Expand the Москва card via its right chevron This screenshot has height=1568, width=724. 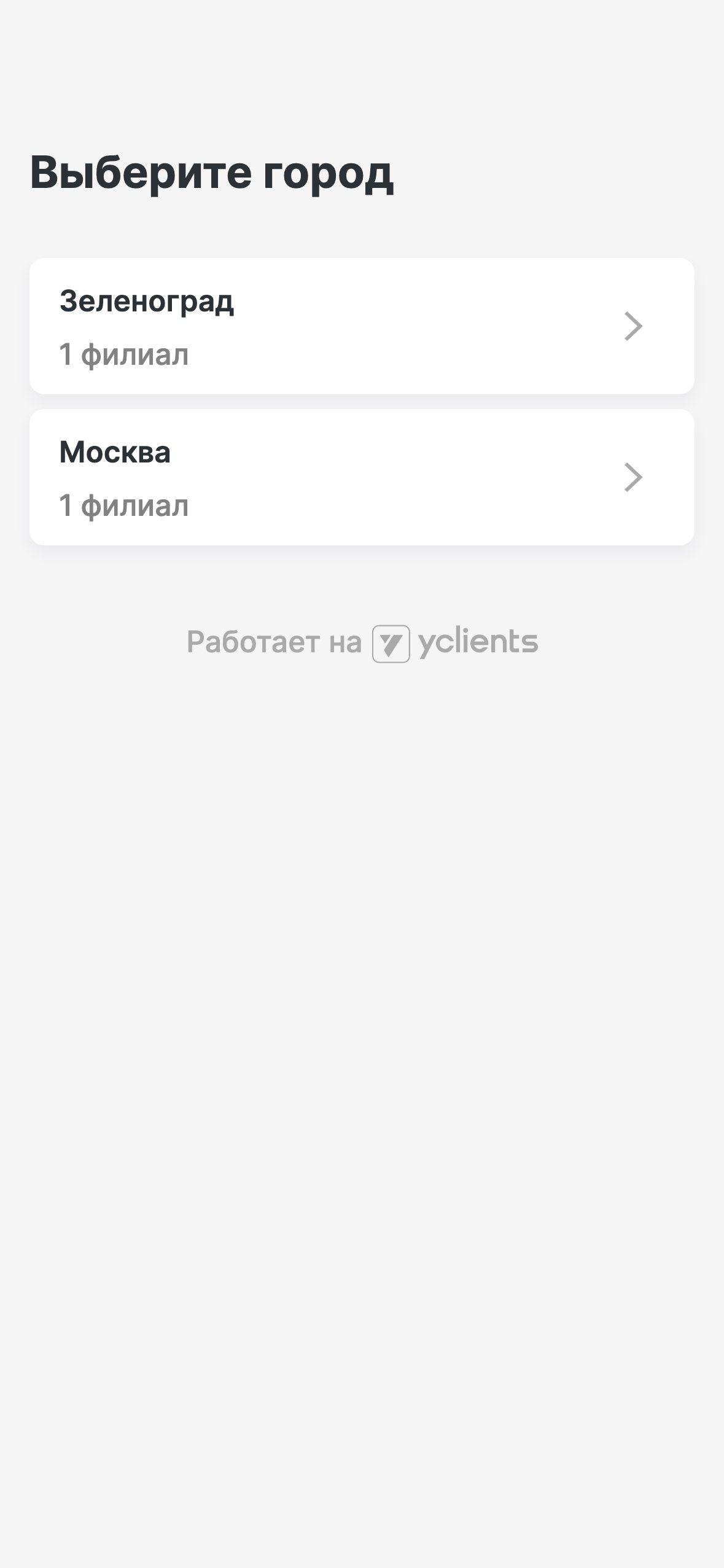coord(633,478)
